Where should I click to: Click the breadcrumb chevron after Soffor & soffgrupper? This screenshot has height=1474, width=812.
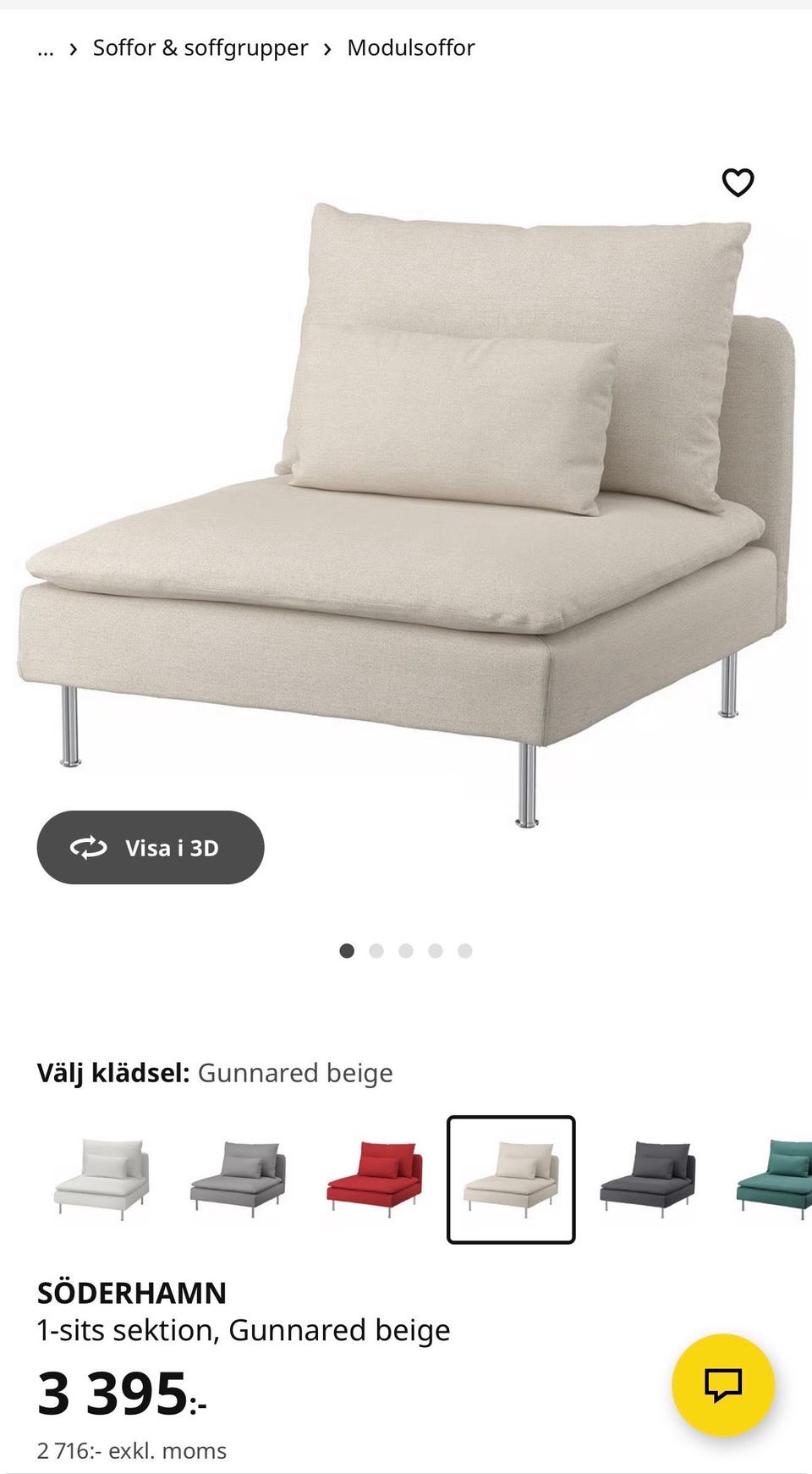click(328, 48)
